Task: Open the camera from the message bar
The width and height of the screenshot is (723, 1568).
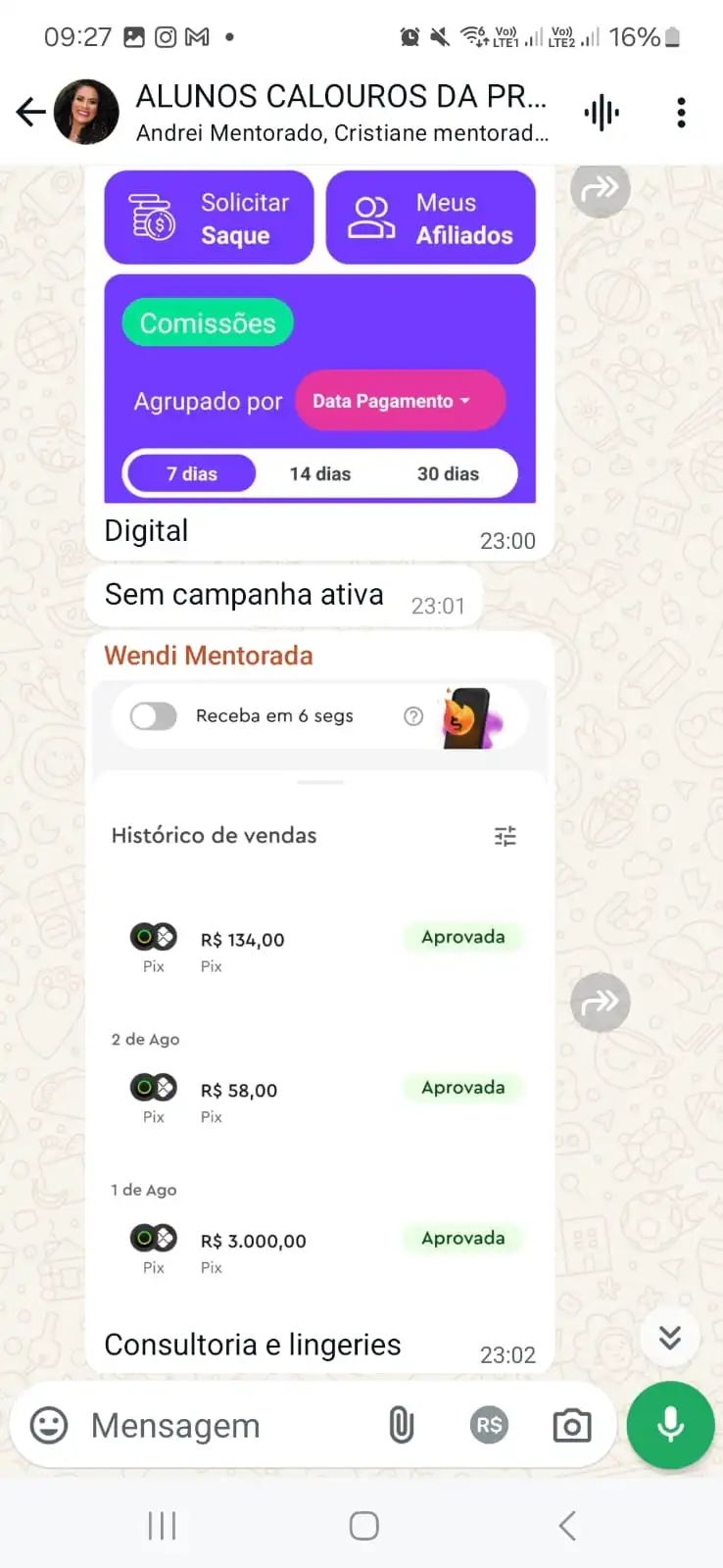Action: (572, 1425)
